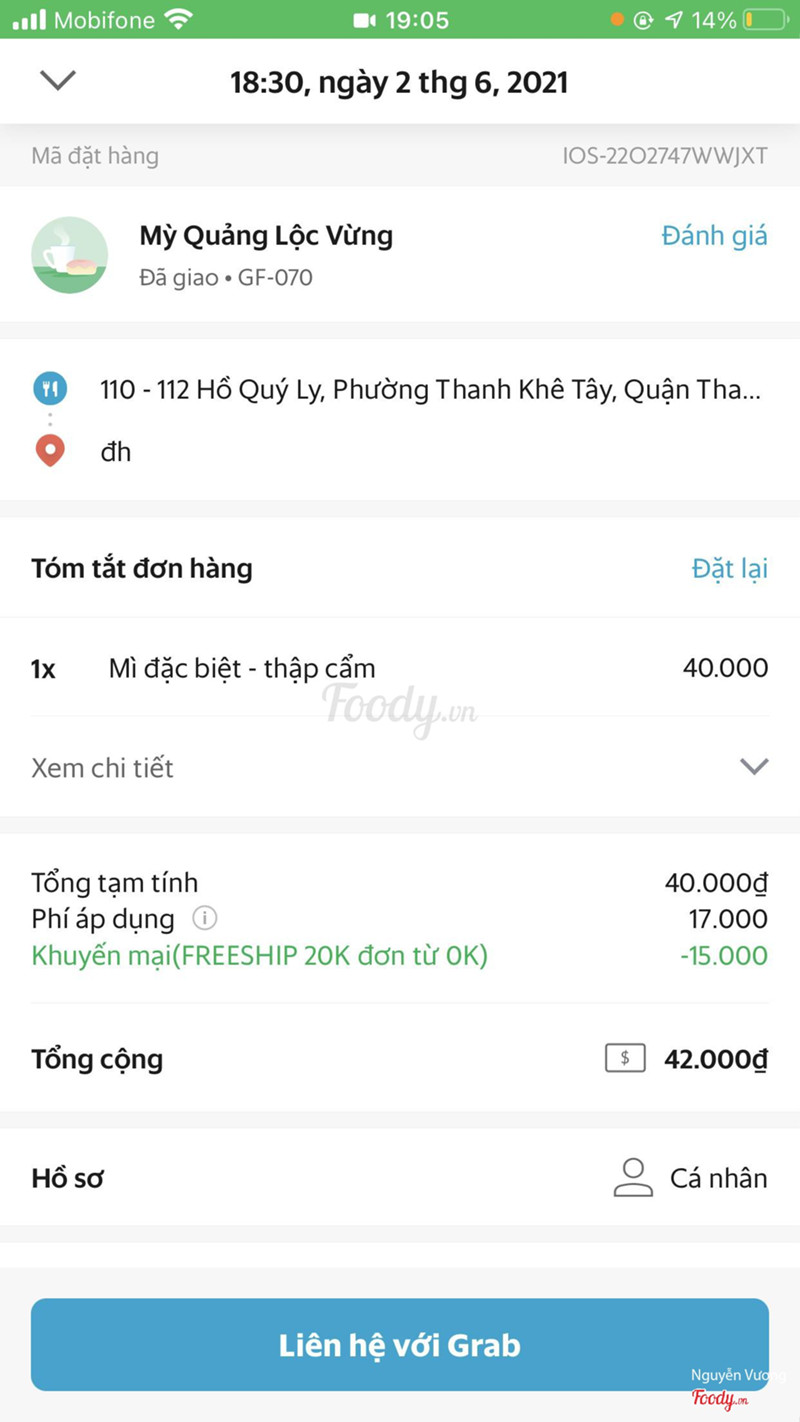Open the Mỳ Quảng Lộc Vừng restaurant
The width and height of the screenshot is (800, 1422).
click(266, 237)
